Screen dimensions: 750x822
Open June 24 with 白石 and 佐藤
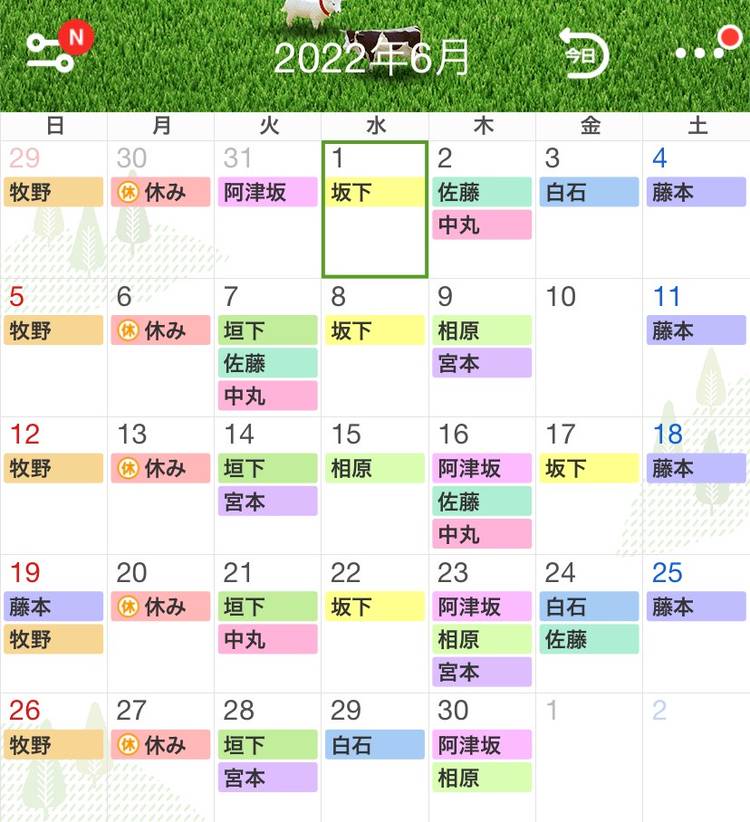click(x=589, y=624)
